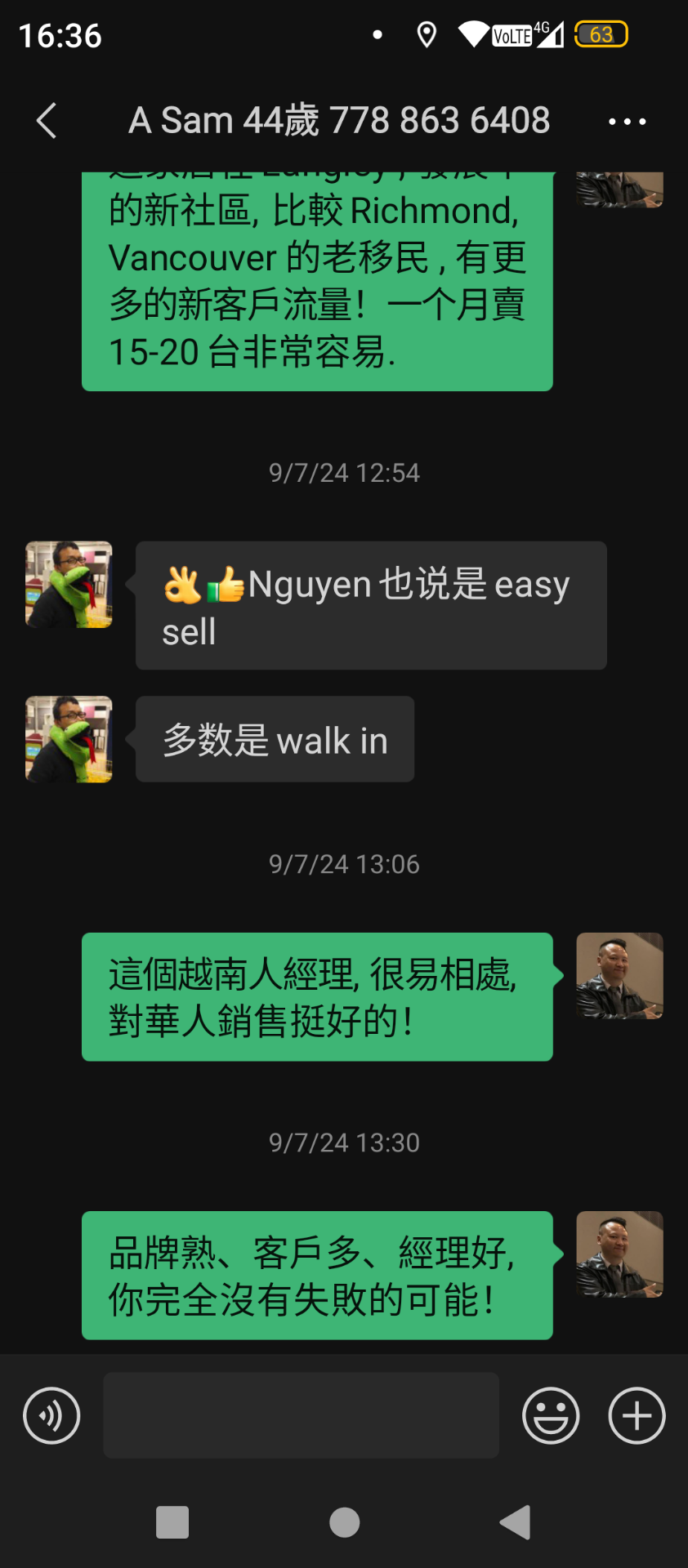Open the plus attachments menu
Screen dimensions: 688x1568
click(x=637, y=1415)
